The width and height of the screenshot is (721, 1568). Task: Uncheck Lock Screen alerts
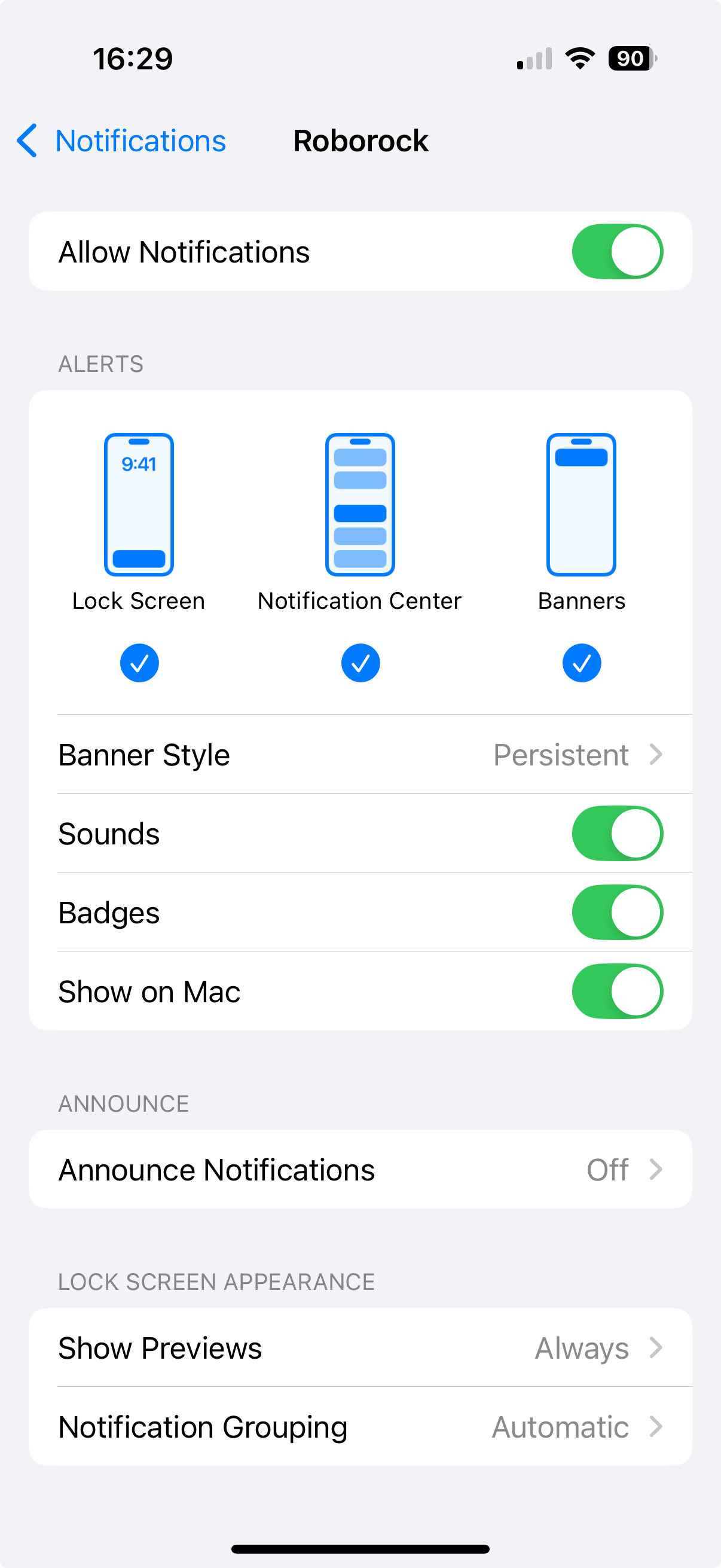pyautogui.click(x=139, y=662)
